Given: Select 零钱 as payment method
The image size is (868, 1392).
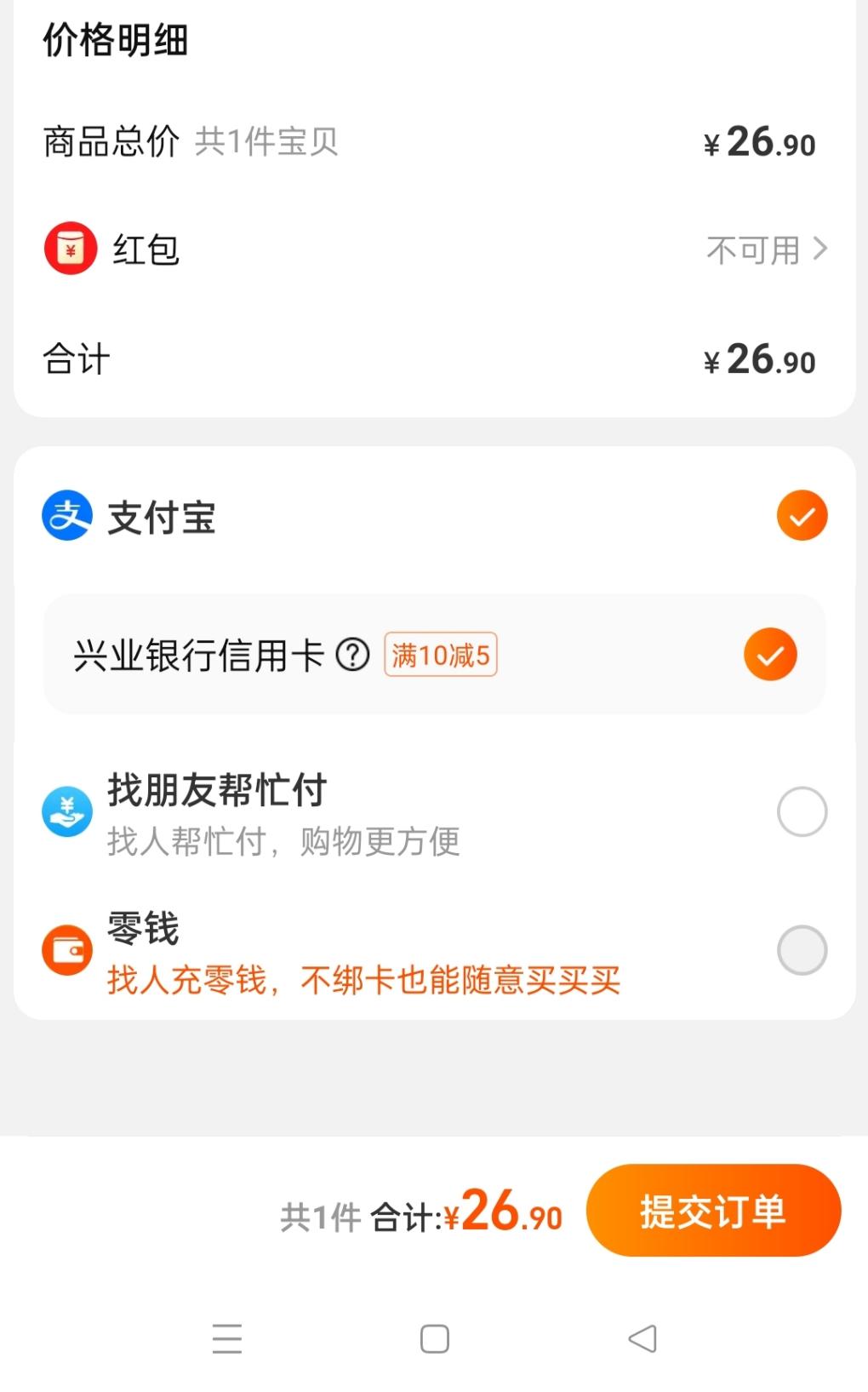Looking at the screenshot, I should [x=802, y=950].
